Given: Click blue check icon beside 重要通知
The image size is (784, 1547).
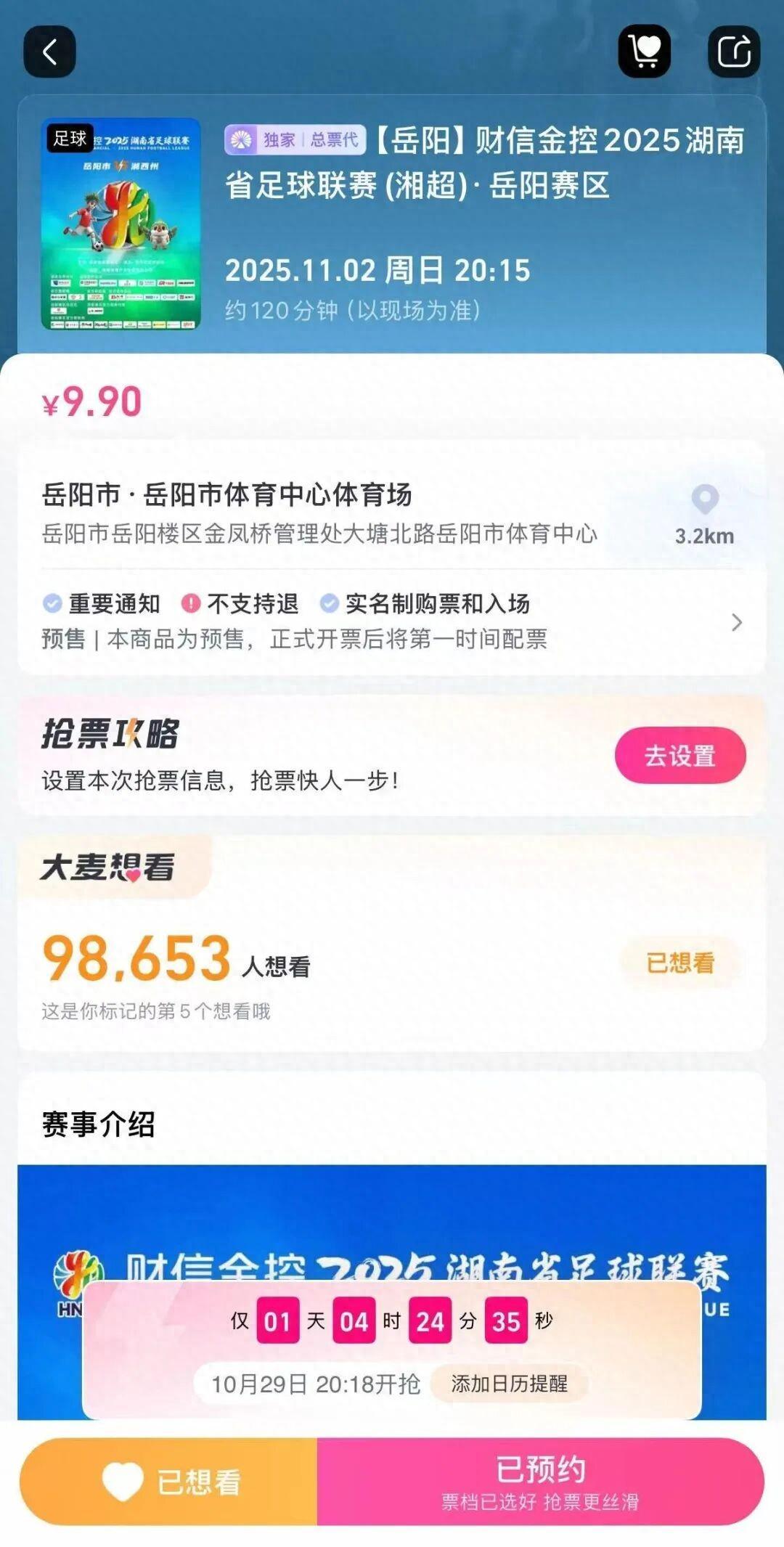Looking at the screenshot, I should click(51, 602).
